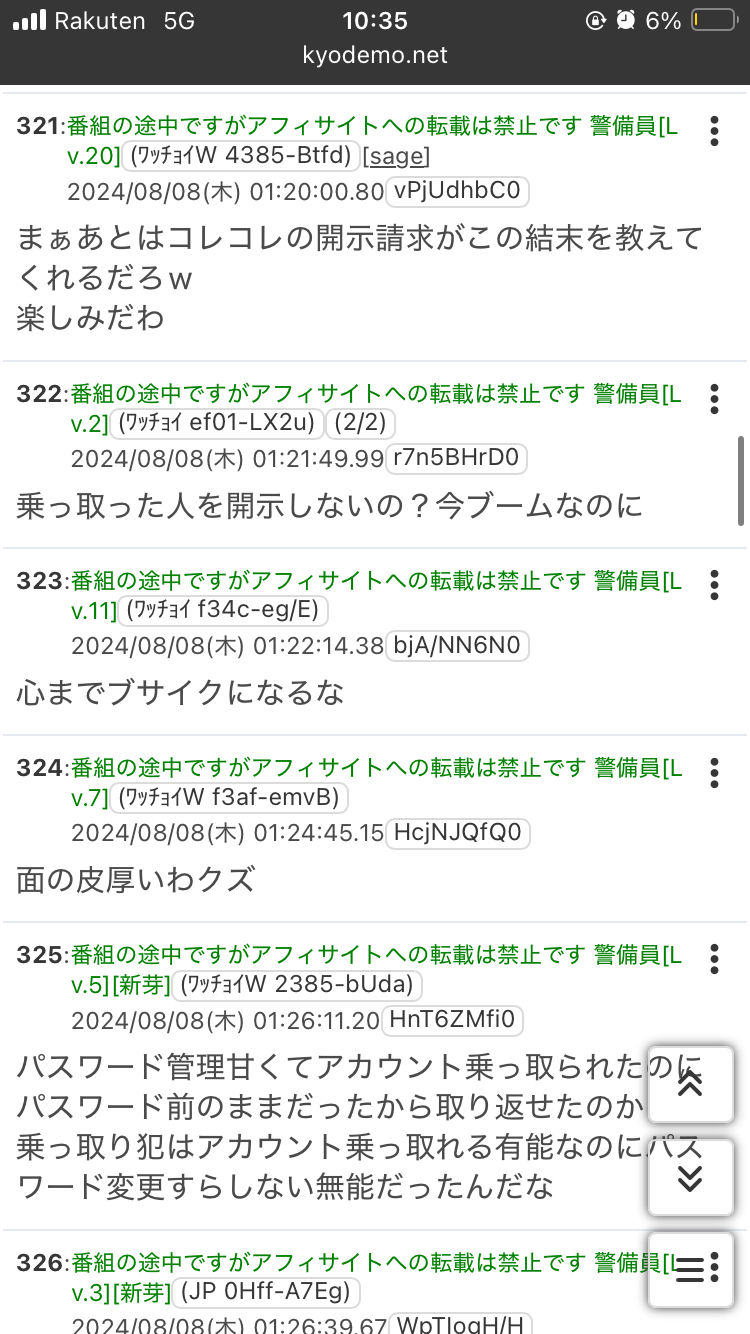
Task: Select the ワッチョイW 2385-bUda chip
Action: (x=299, y=984)
